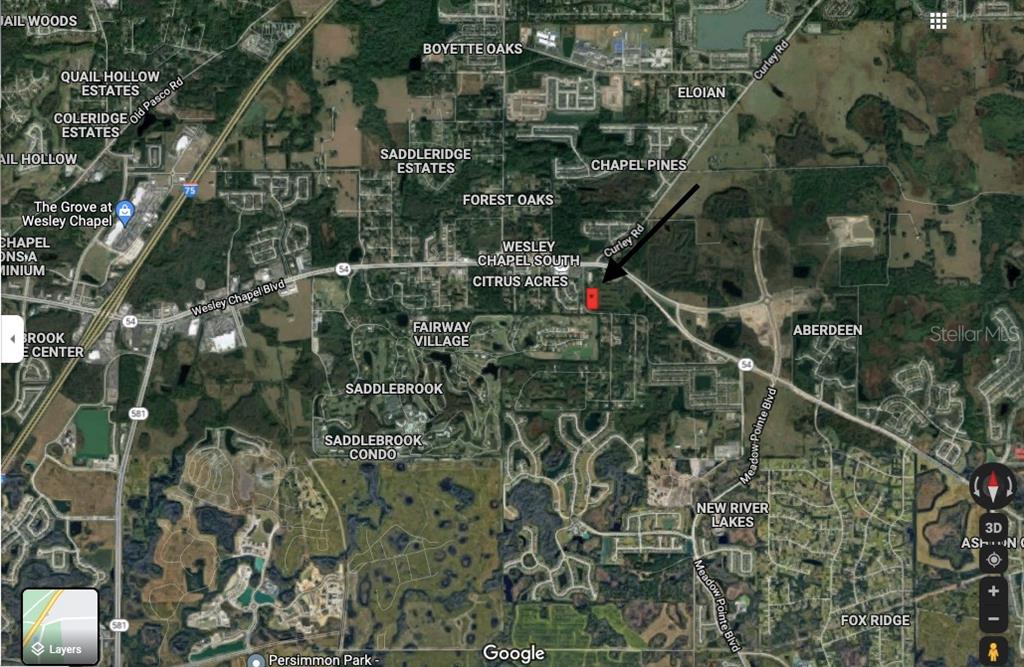
Task: Open the Google apps grid
Action: tap(938, 22)
